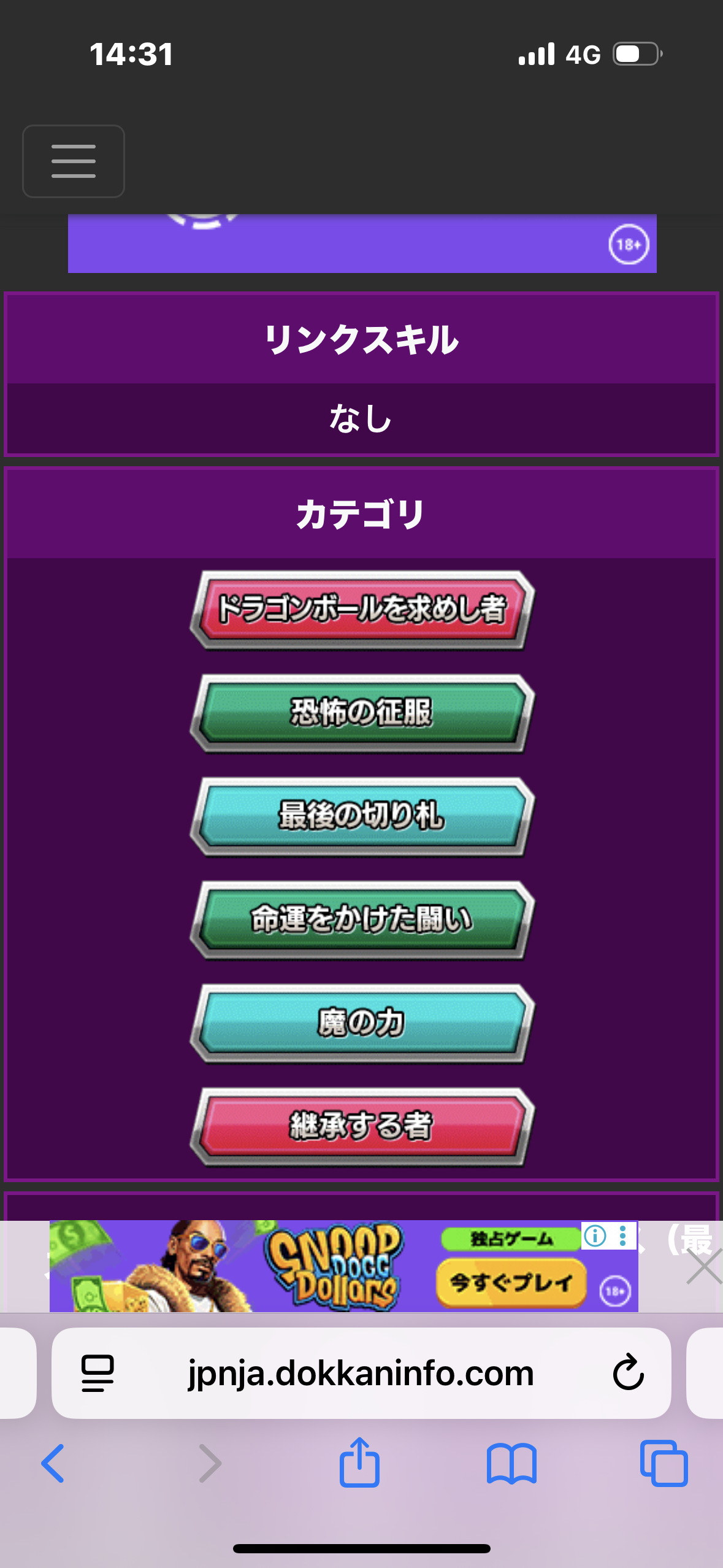Go back to the previous page
723x1568 pixels.
53,1463
